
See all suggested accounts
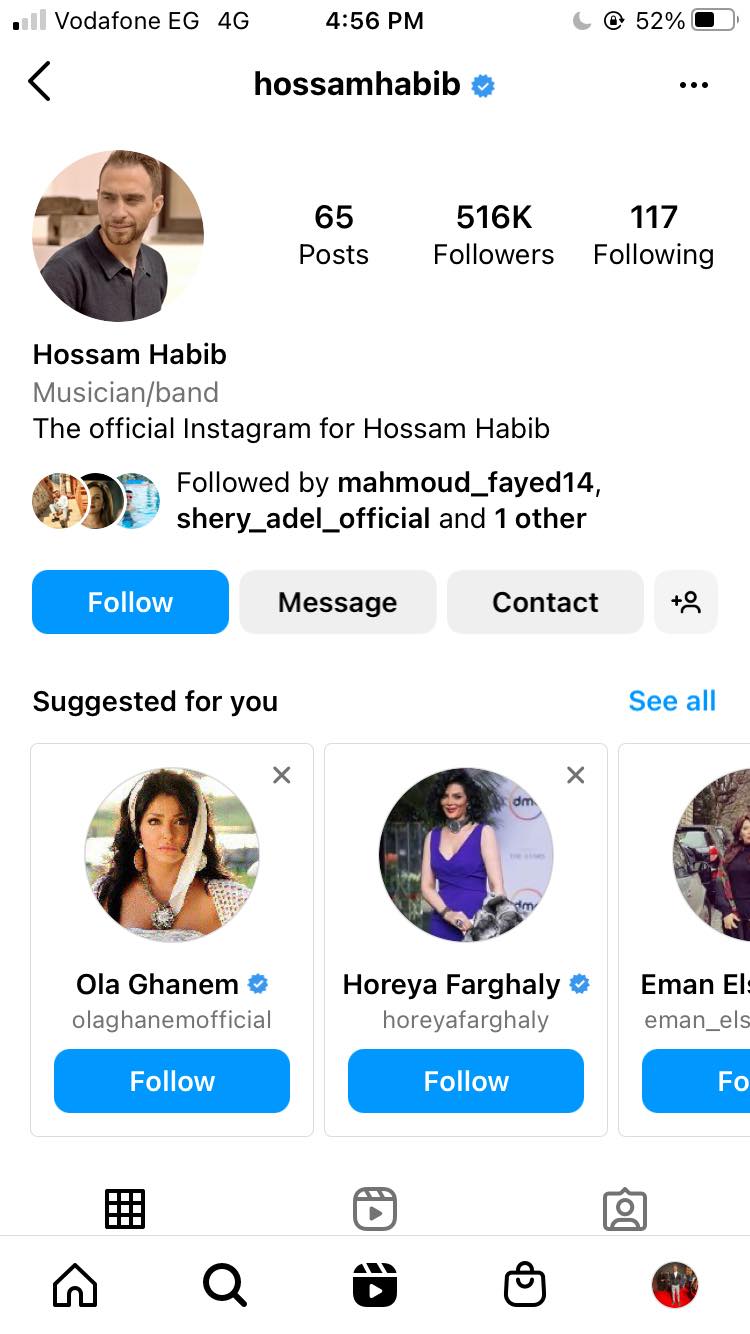tap(672, 701)
